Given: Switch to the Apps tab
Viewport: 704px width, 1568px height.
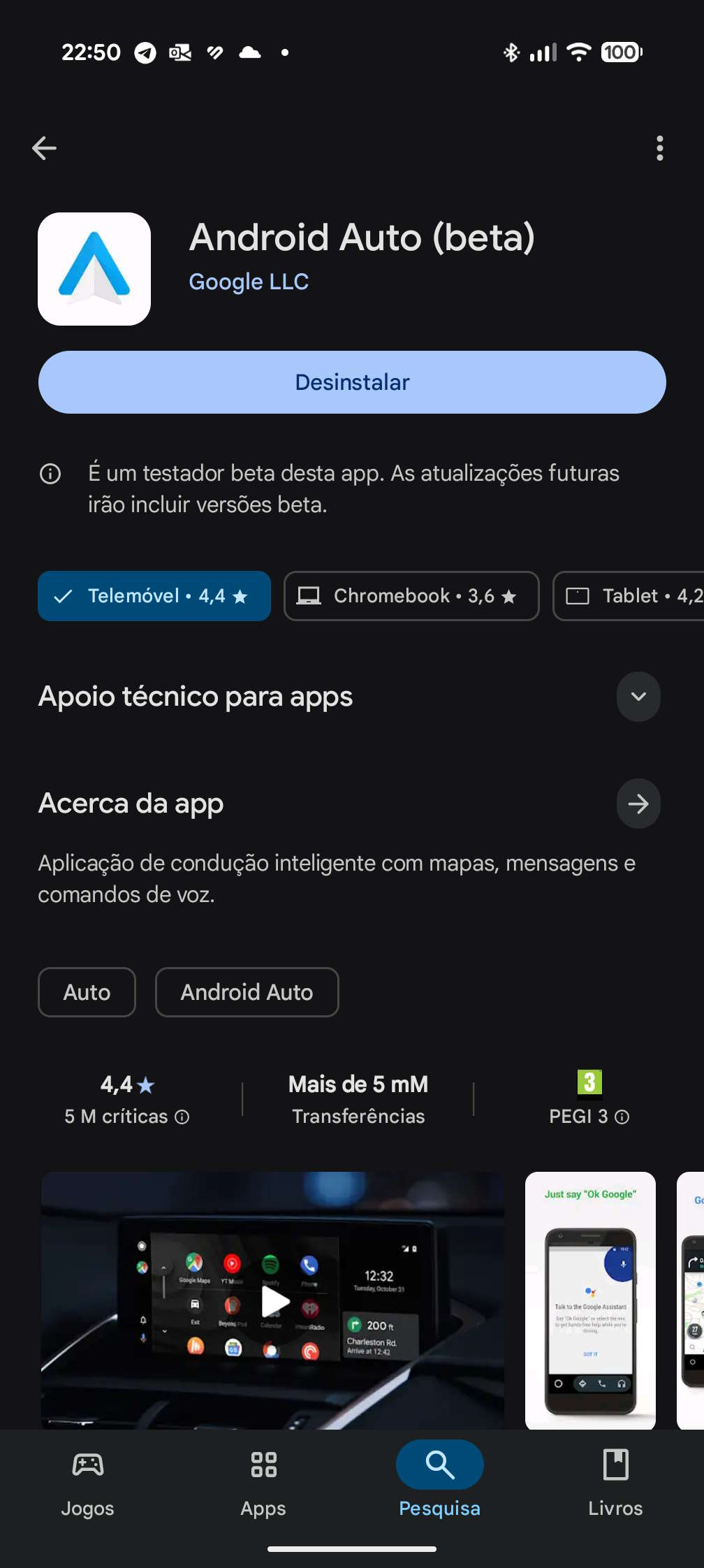Looking at the screenshot, I should click(x=263, y=1480).
